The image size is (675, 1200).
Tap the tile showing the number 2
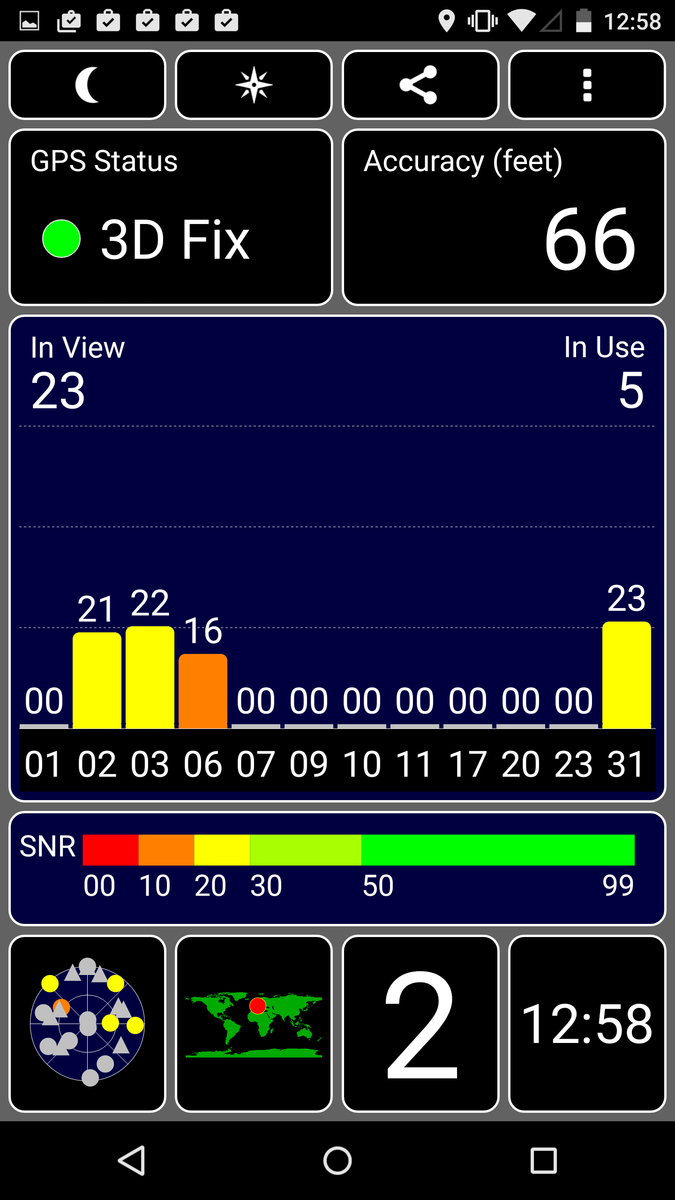420,1023
